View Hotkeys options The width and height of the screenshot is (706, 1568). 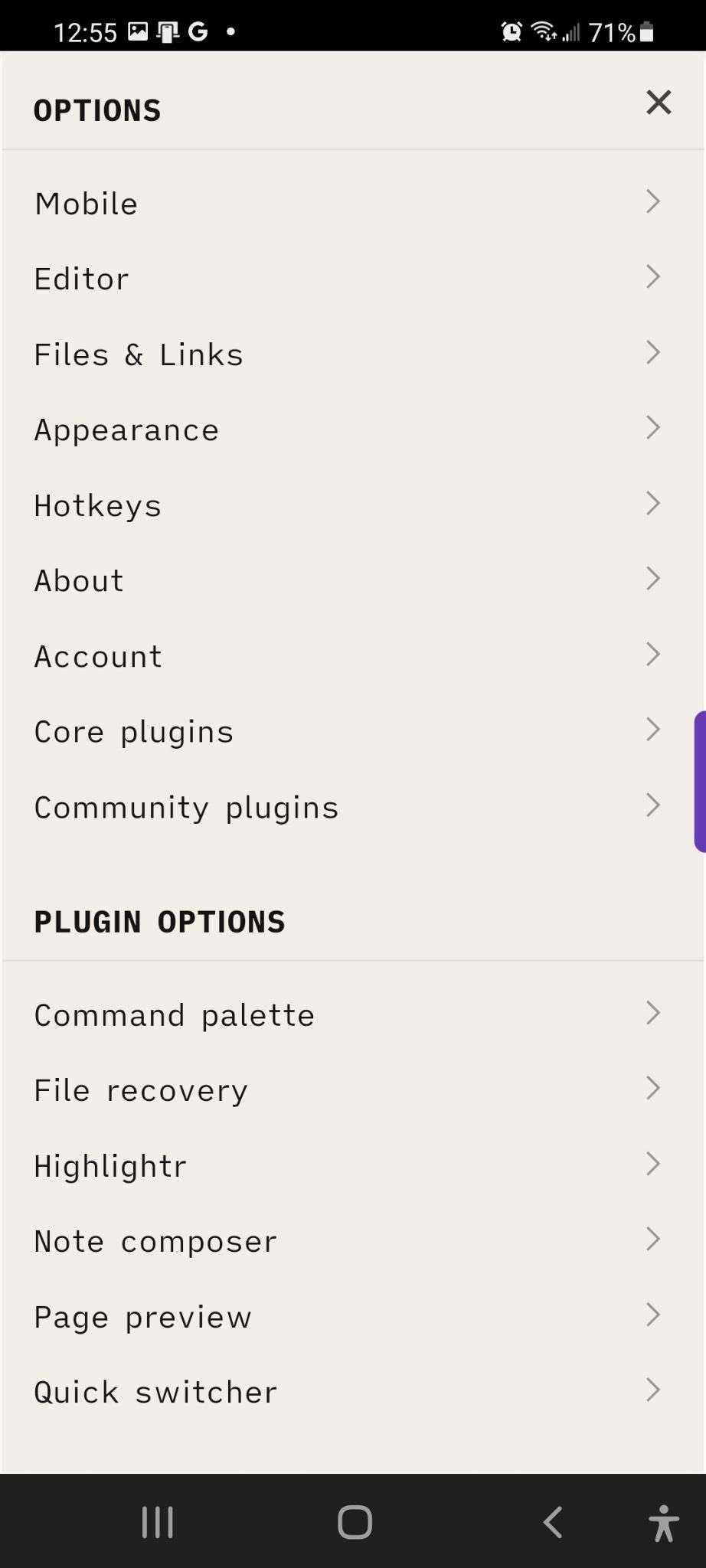[352, 505]
